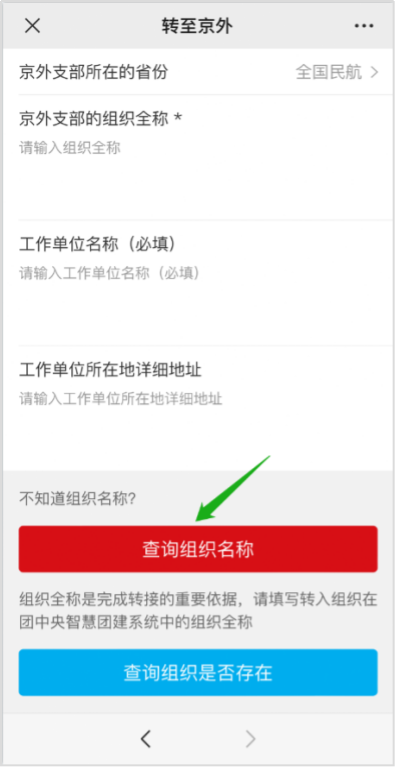Open the three-dot overflow menu
The image size is (398, 770).
pos(364,26)
